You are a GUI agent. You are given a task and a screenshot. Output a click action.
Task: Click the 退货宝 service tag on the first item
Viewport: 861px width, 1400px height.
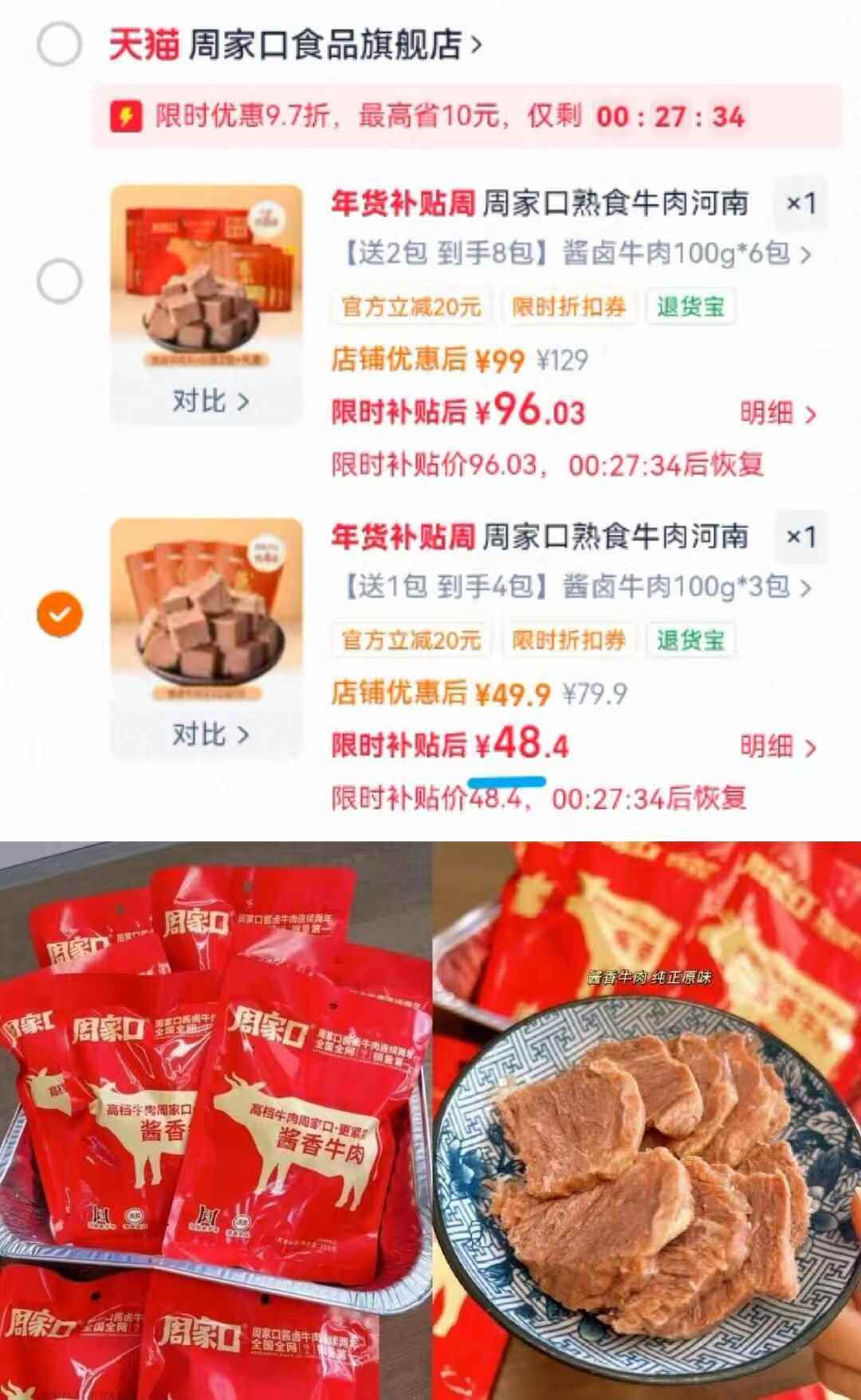click(690, 308)
